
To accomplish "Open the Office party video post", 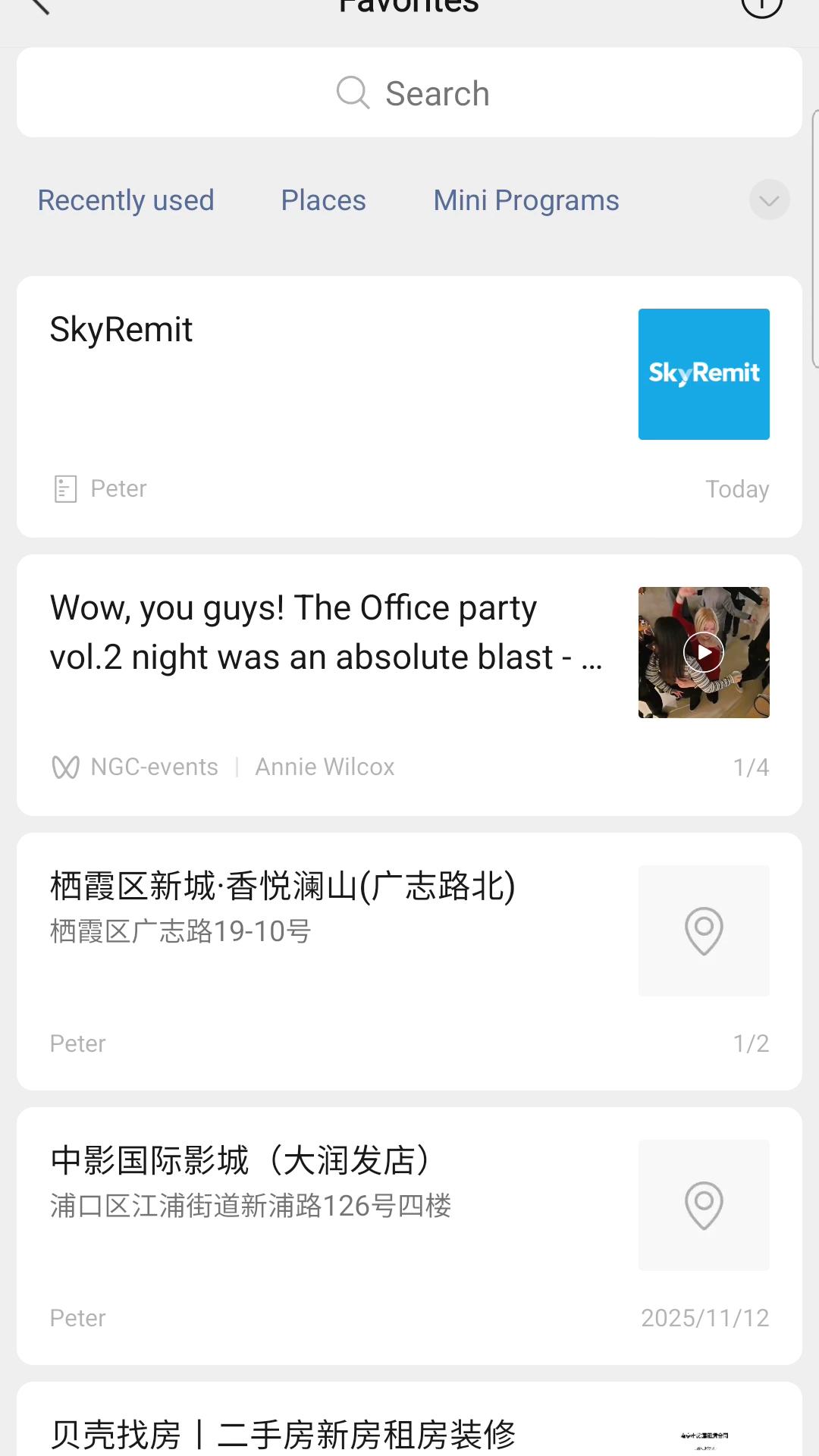I will click(x=409, y=685).
